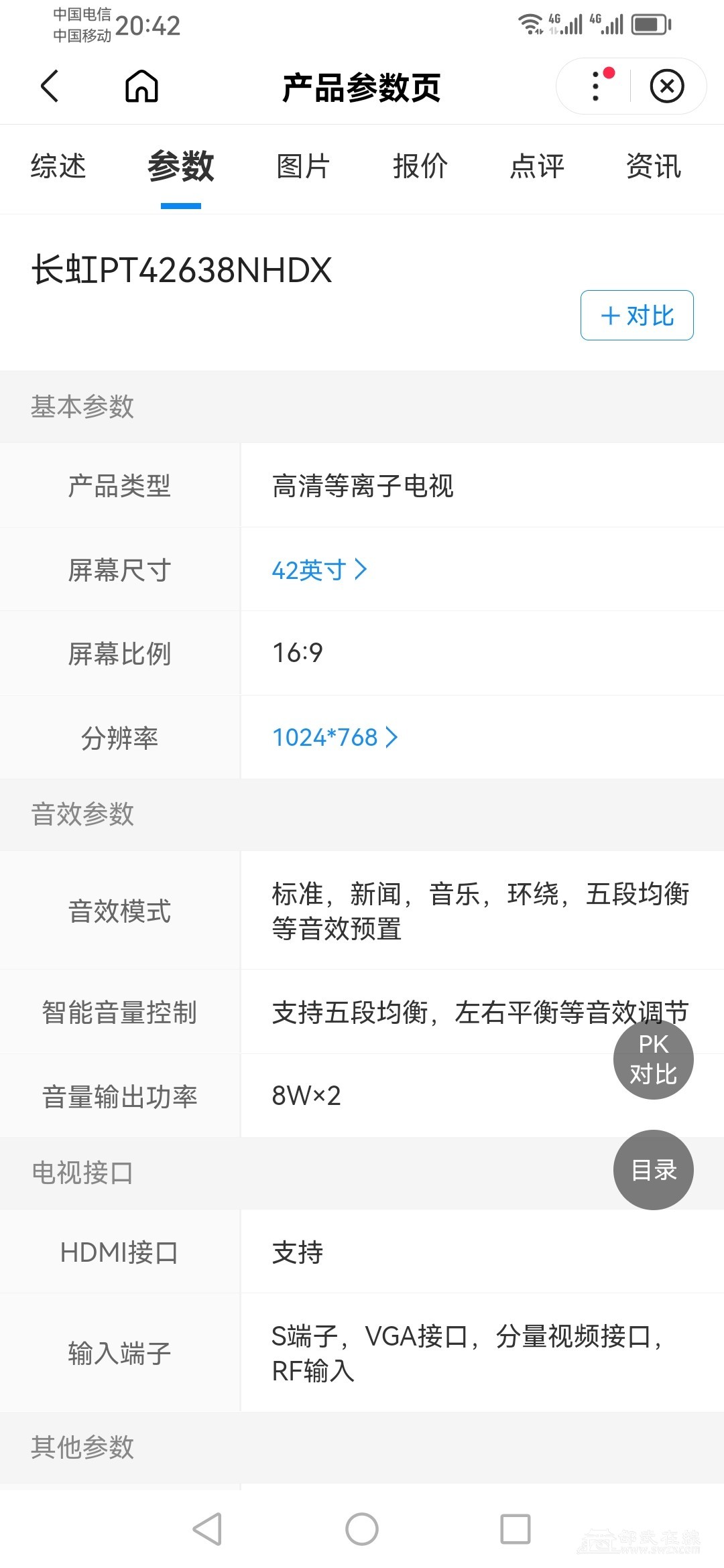Open the 目录 floating button

(x=653, y=1170)
